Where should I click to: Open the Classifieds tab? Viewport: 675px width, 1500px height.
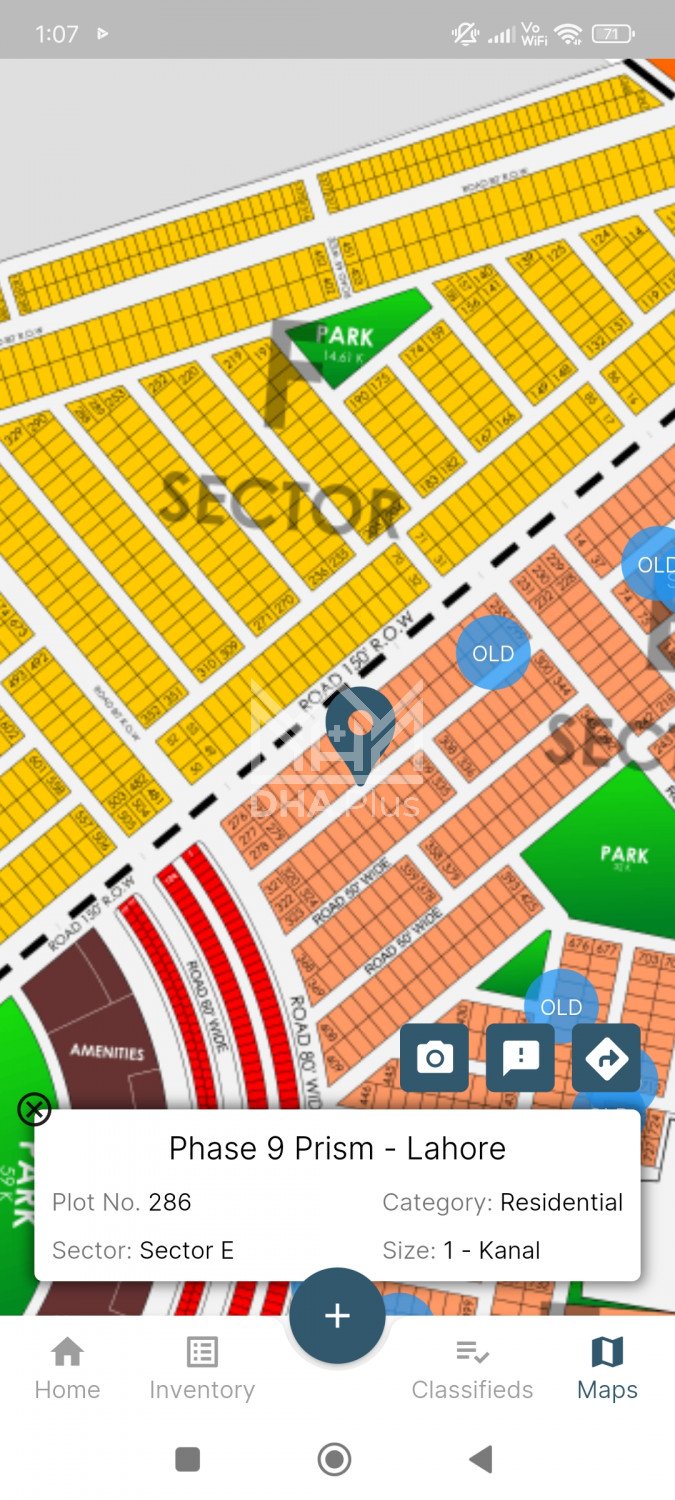pyautogui.click(x=472, y=1370)
